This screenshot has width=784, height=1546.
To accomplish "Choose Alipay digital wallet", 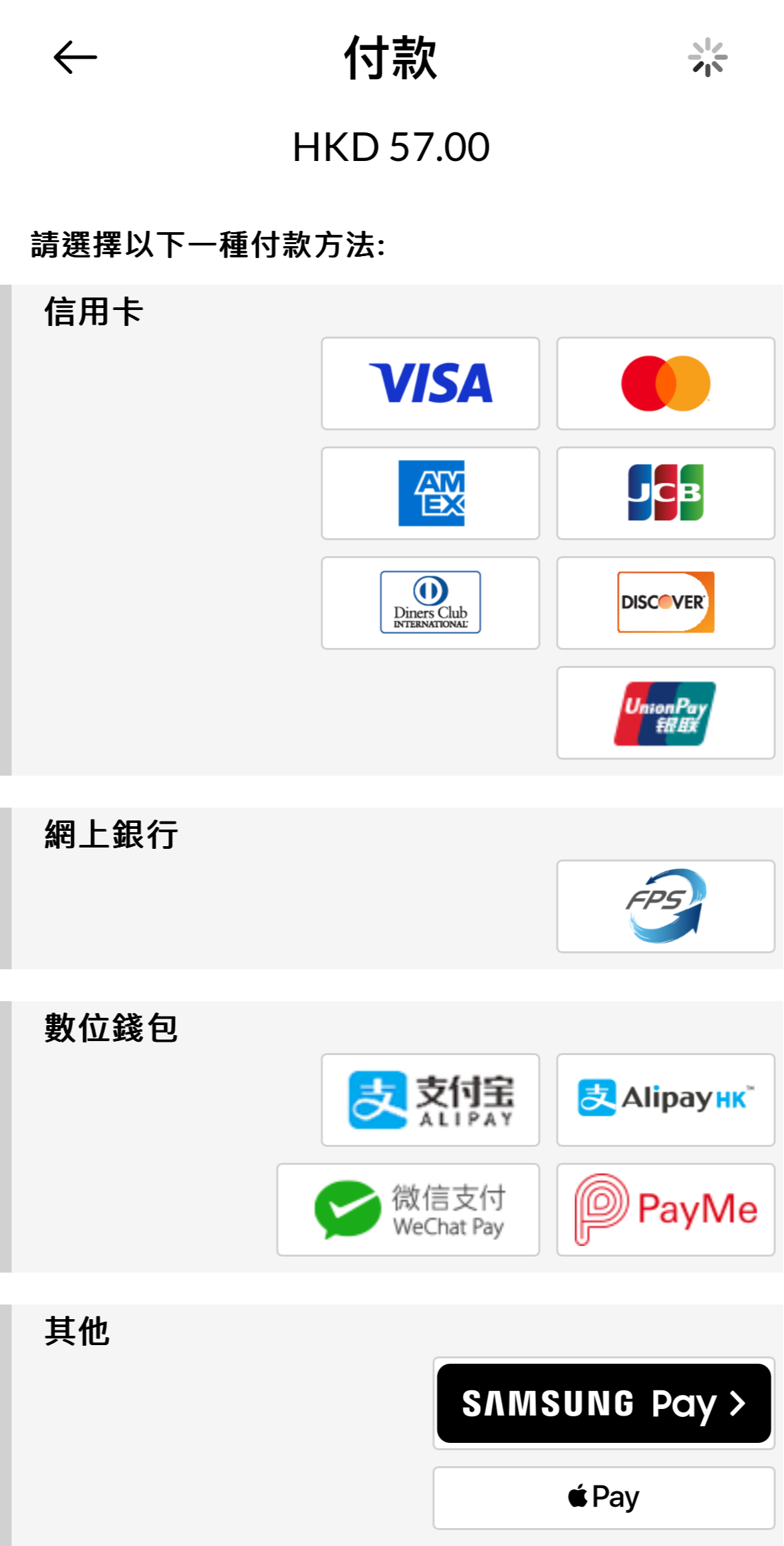I will tap(430, 1100).
